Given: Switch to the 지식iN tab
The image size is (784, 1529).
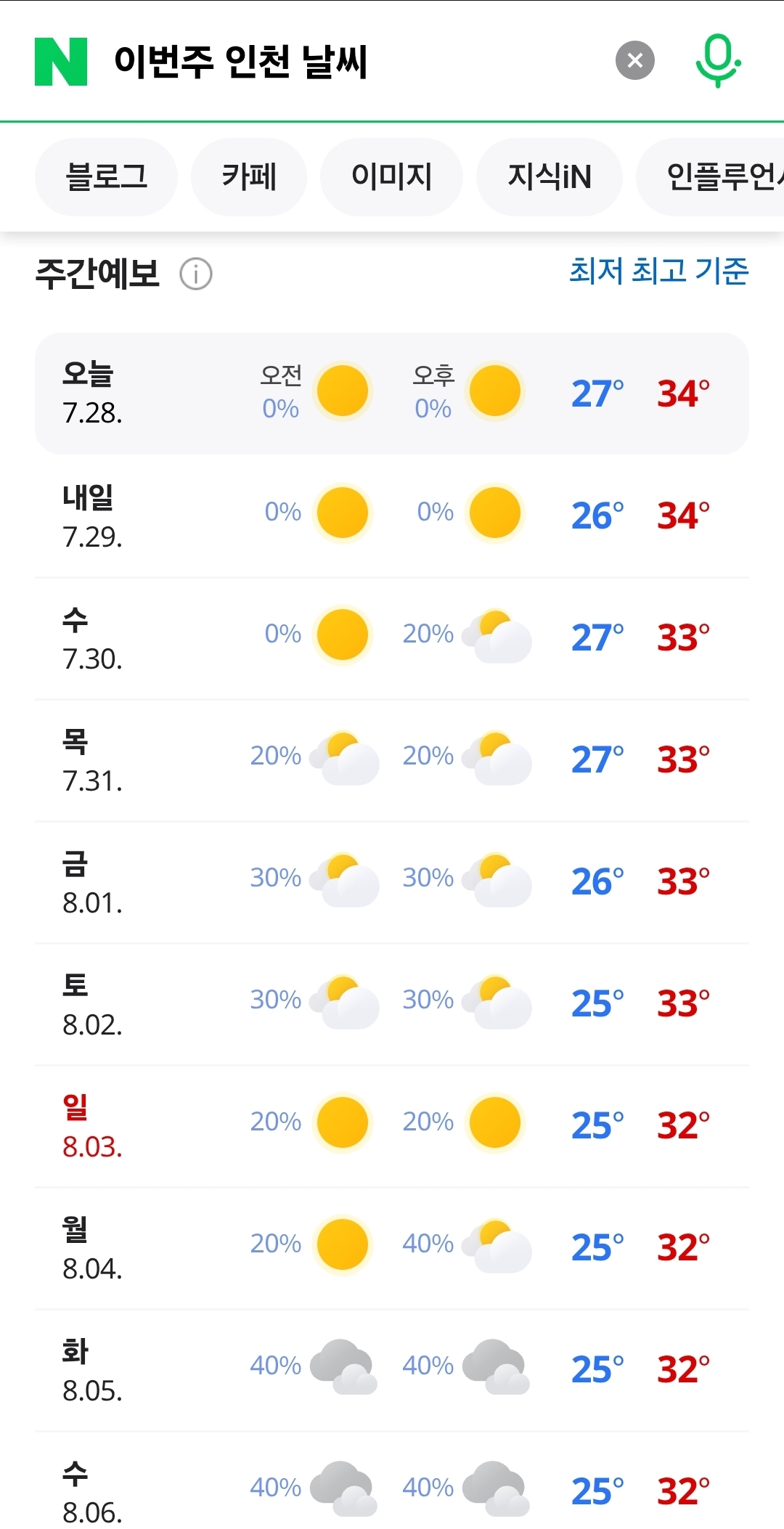Looking at the screenshot, I should pos(550,176).
